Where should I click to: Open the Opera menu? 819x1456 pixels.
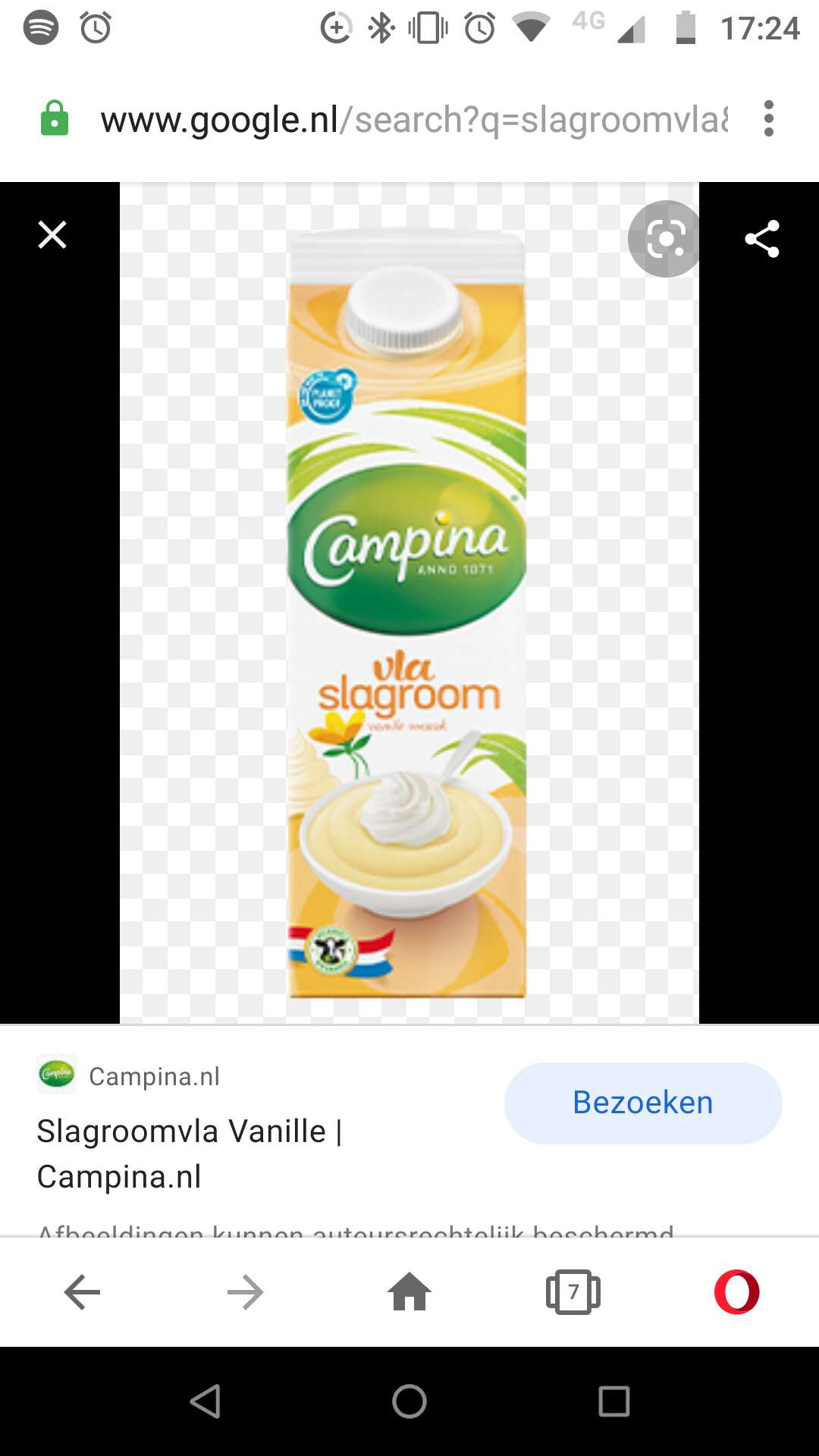[737, 1291]
